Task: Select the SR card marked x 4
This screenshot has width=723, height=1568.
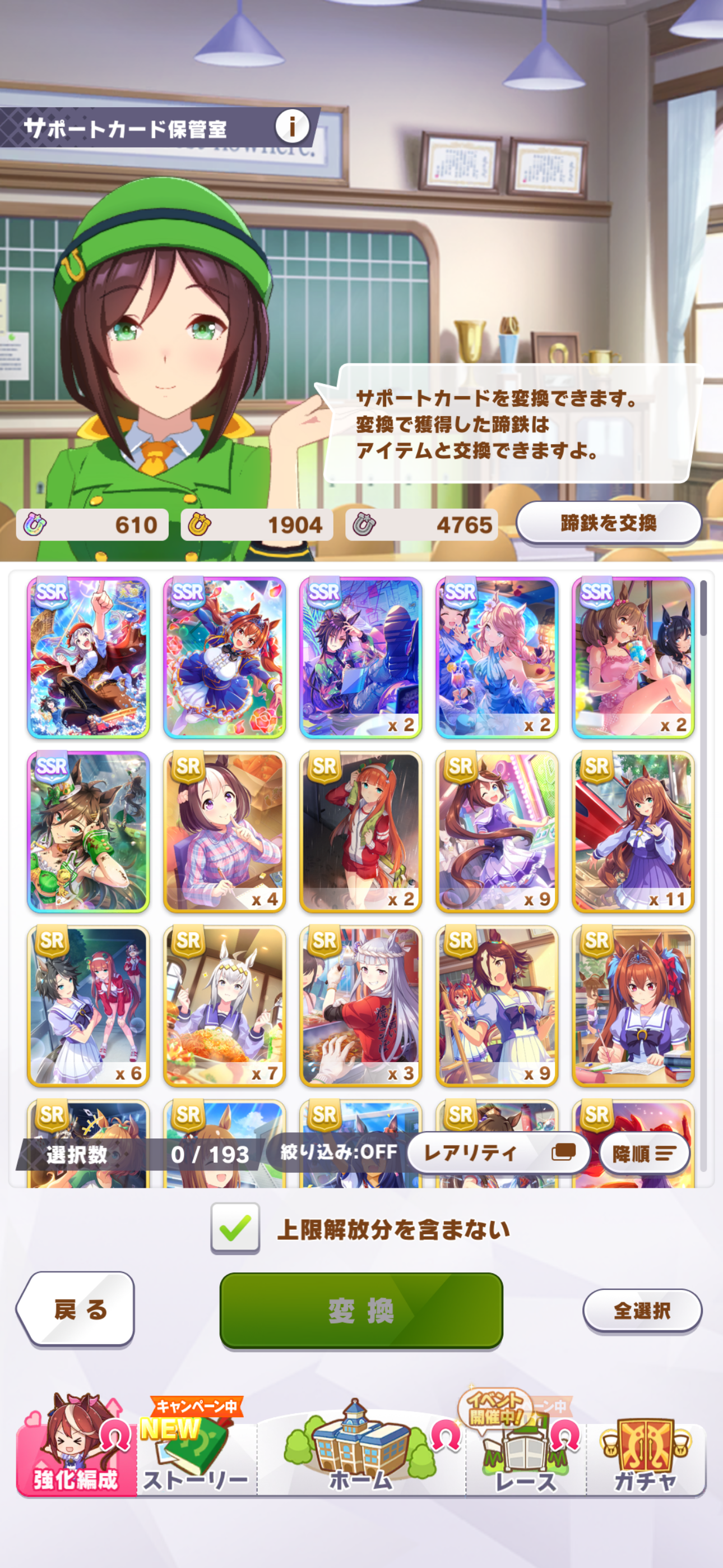Action: click(x=225, y=832)
